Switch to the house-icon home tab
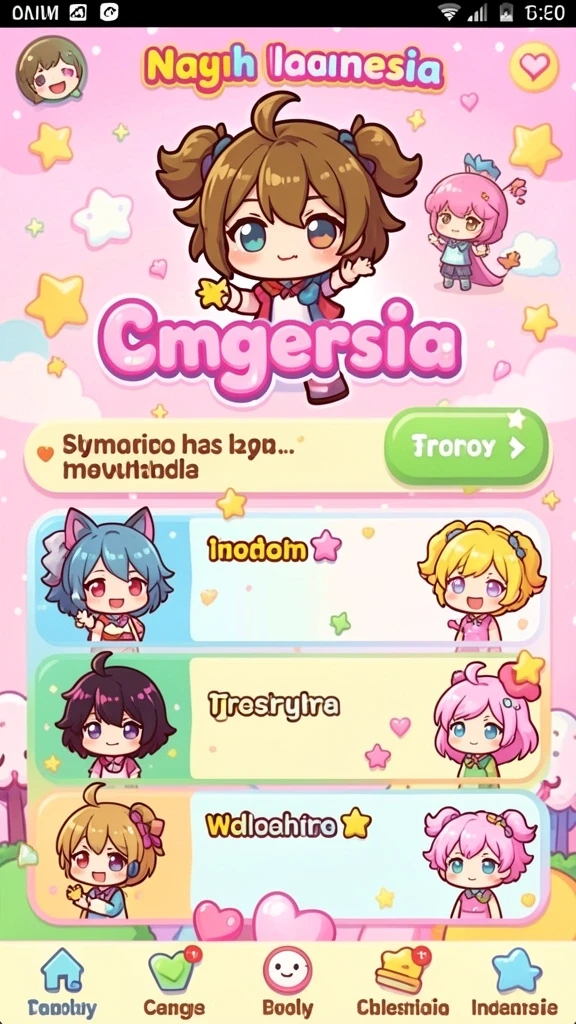Viewport: 576px width, 1024px height. point(62,982)
